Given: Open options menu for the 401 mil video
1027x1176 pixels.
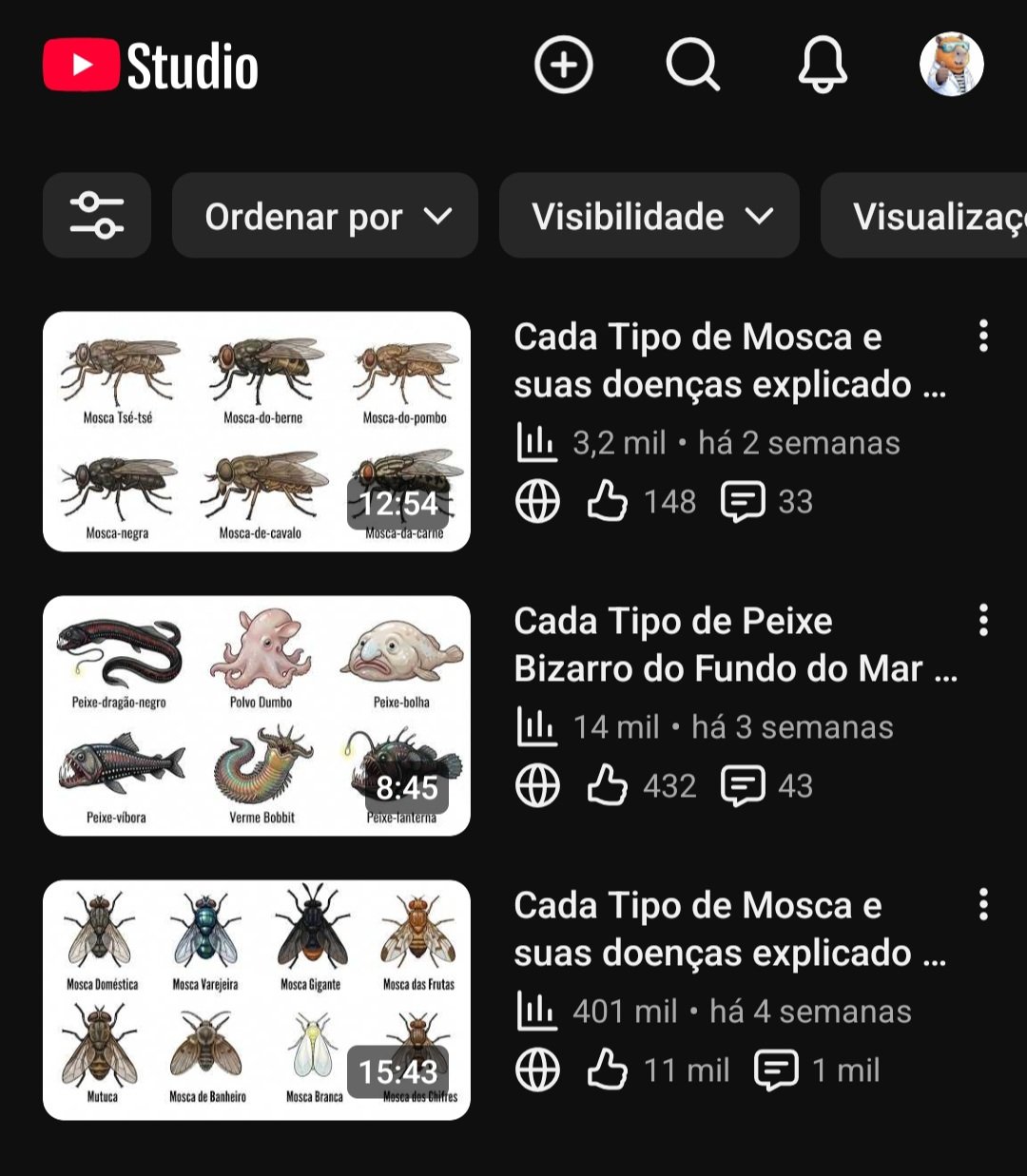Looking at the screenshot, I should pos(983,904).
